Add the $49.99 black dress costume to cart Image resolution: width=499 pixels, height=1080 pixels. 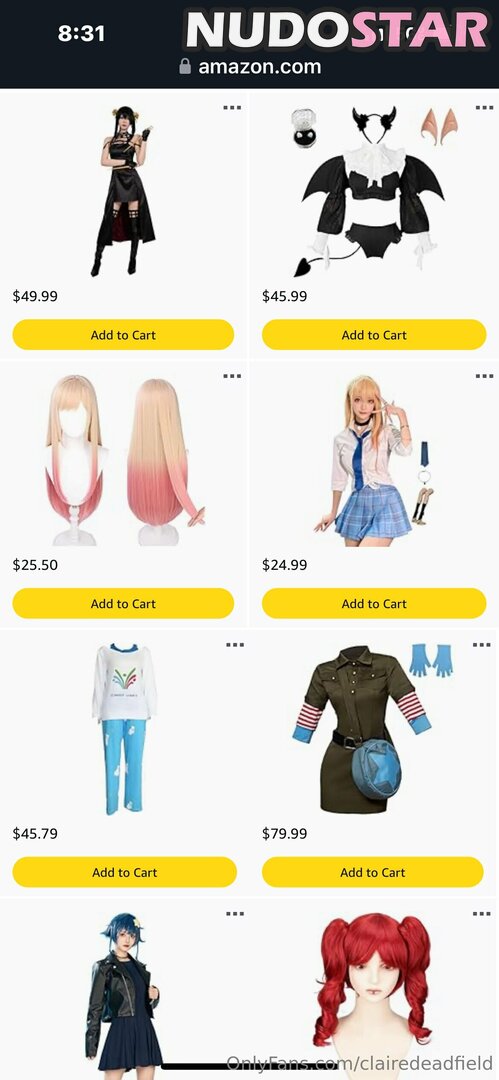[x=123, y=335]
